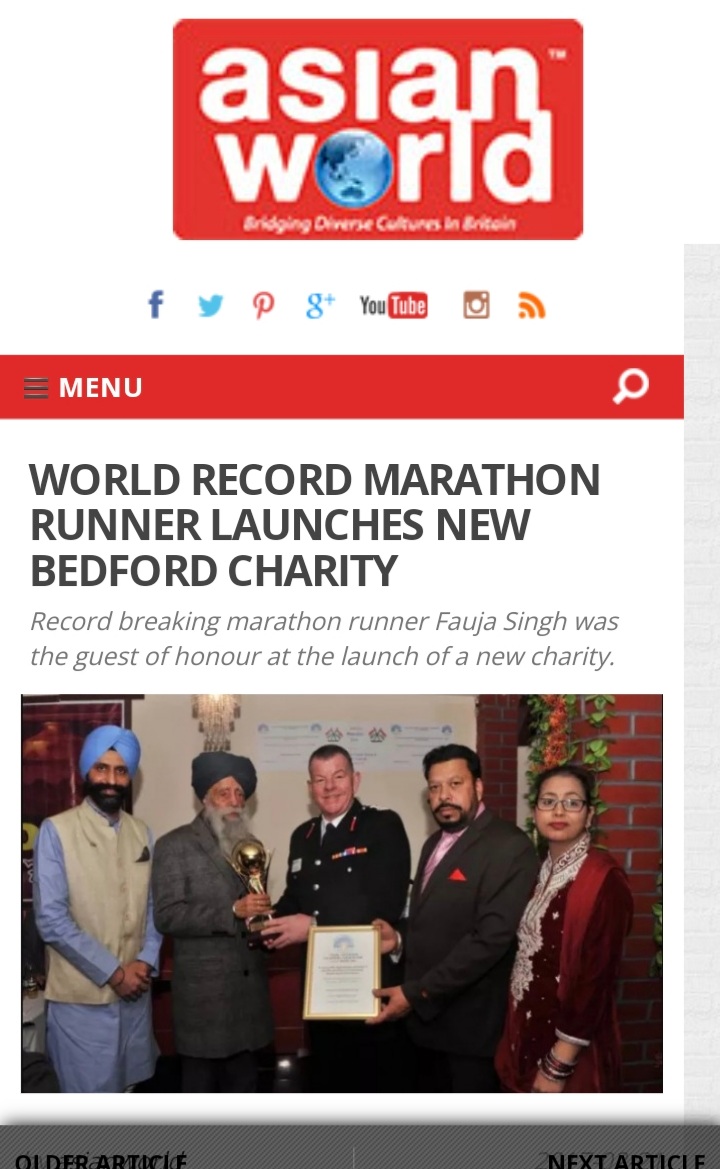The width and height of the screenshot is (720, 1169).
Task: Open the Instagram profile icon
Action: point(476,305)
